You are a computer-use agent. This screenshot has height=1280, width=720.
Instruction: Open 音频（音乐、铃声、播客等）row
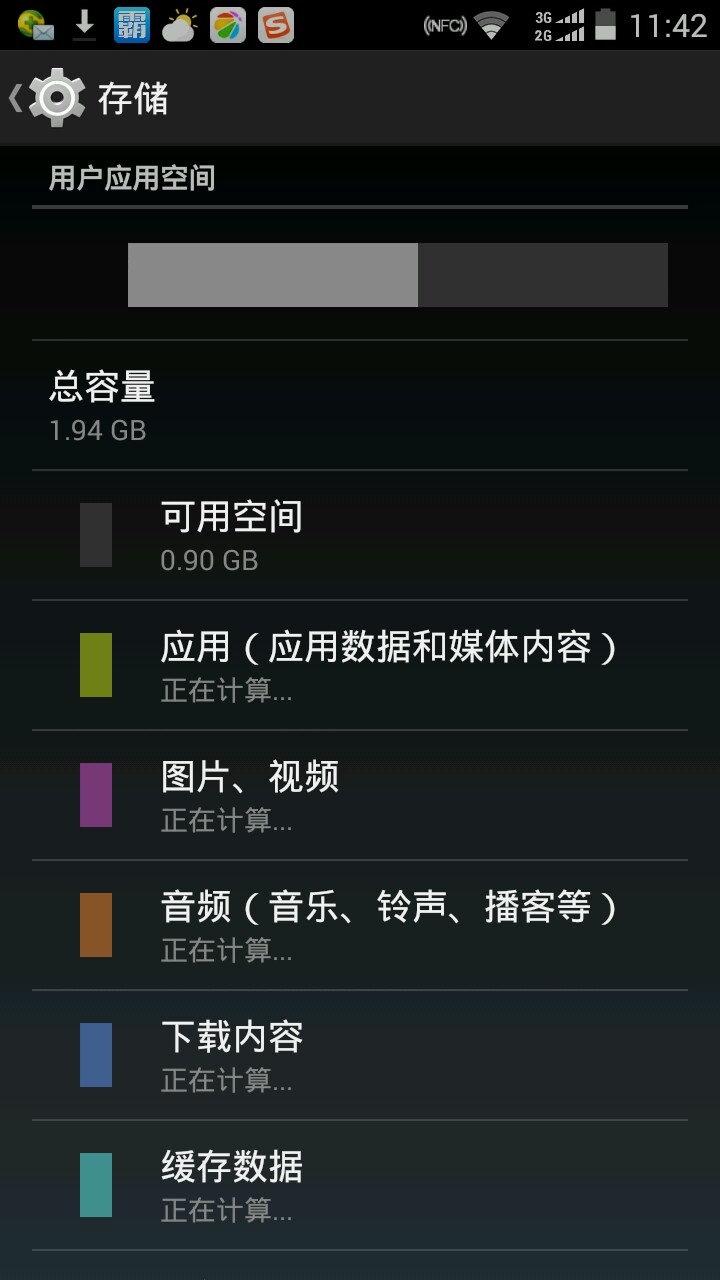tap(360, 925)
